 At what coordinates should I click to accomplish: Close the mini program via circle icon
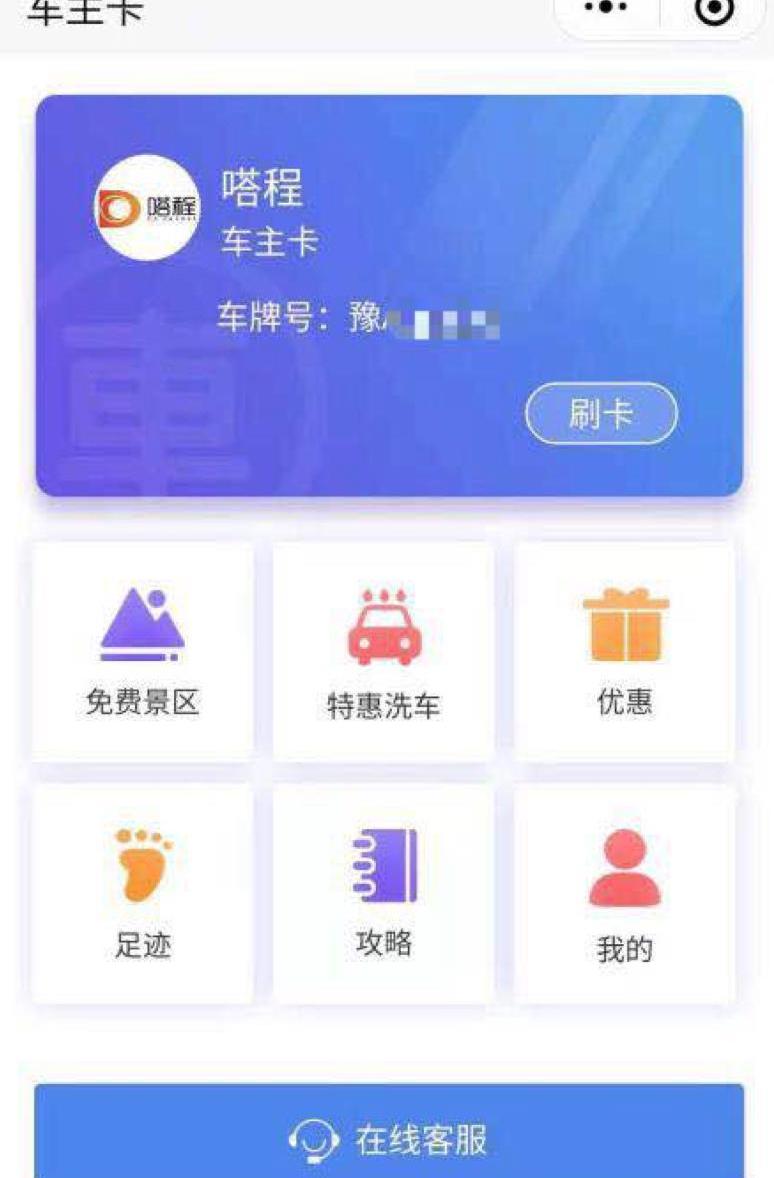[x=714, y=10]
